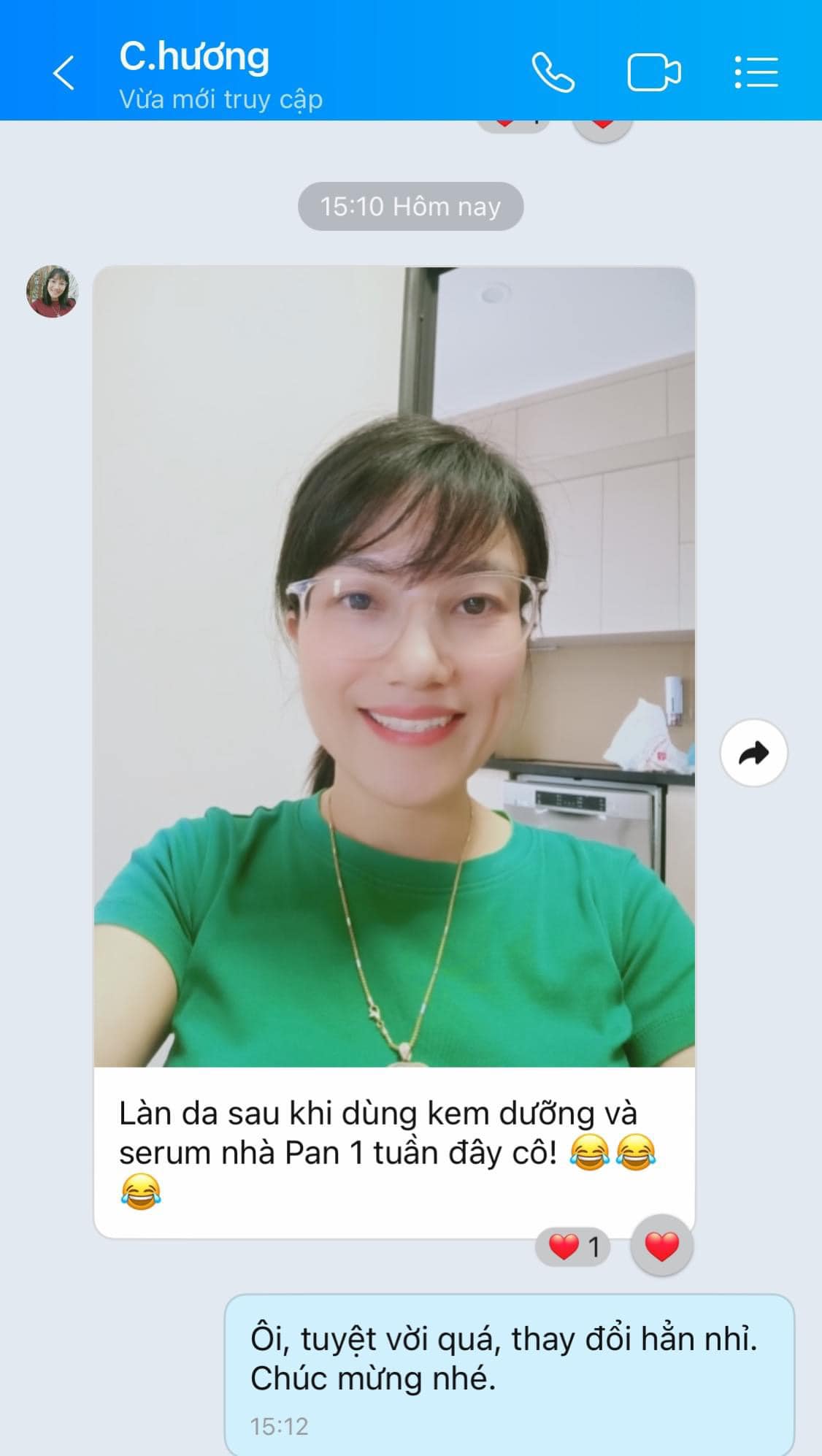Screen dimensions: 822x1456
Task: Start a voice call with C.hương
Action: (x=553, y=72)
